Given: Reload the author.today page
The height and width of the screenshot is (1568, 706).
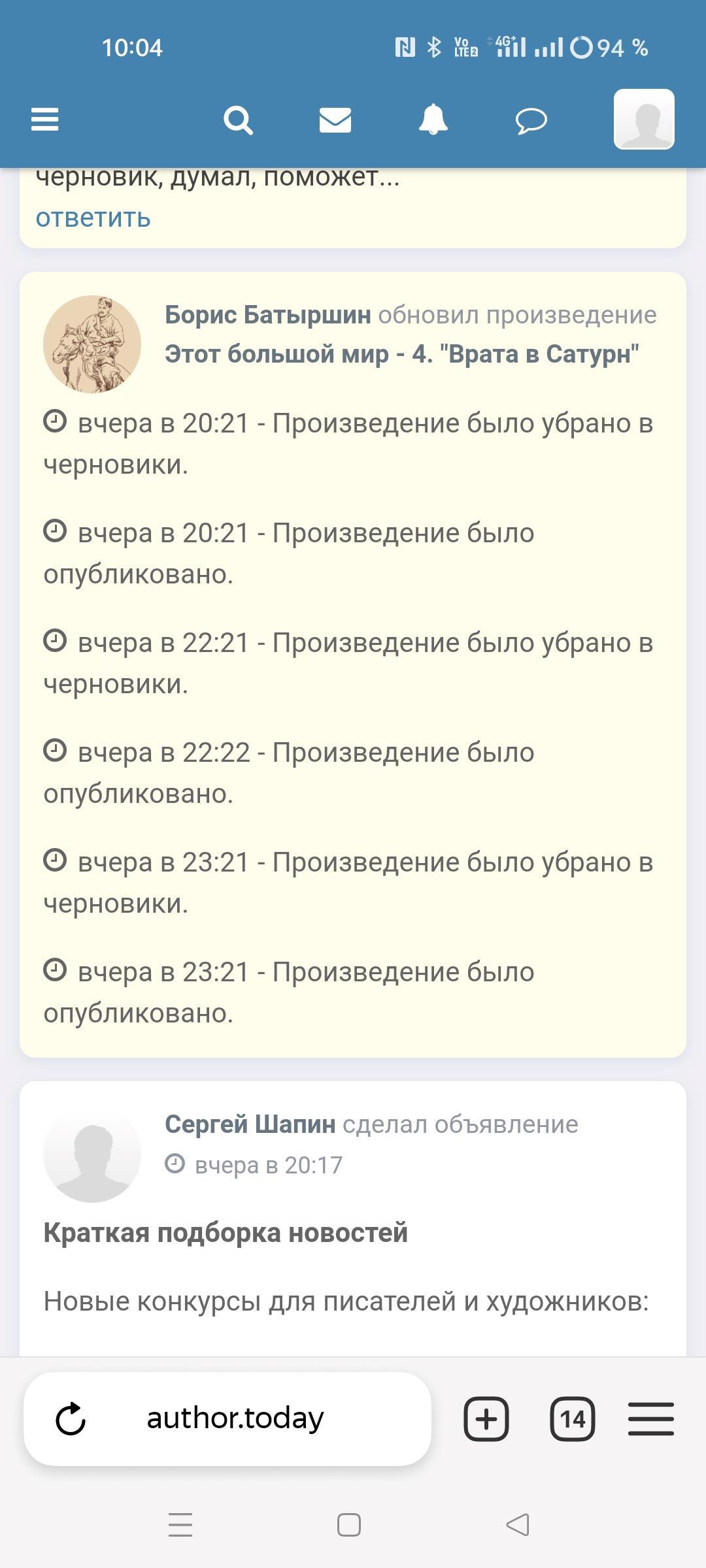Looking at the screenshot, I should point(71,1419).
